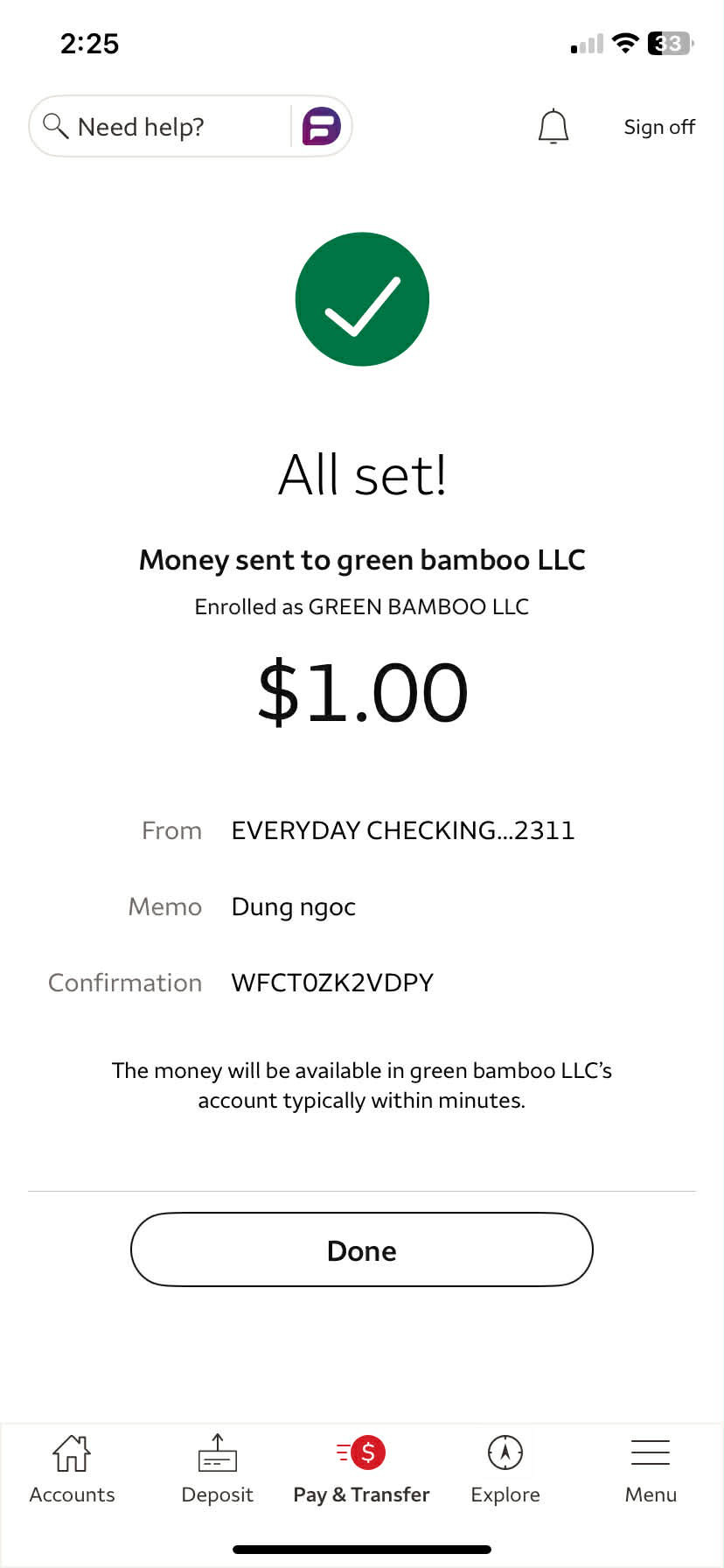The height and width of the screenshot is (1568, 724).
Task: Tap Done to finish the transfer
Action: [x=362, y=1250]
